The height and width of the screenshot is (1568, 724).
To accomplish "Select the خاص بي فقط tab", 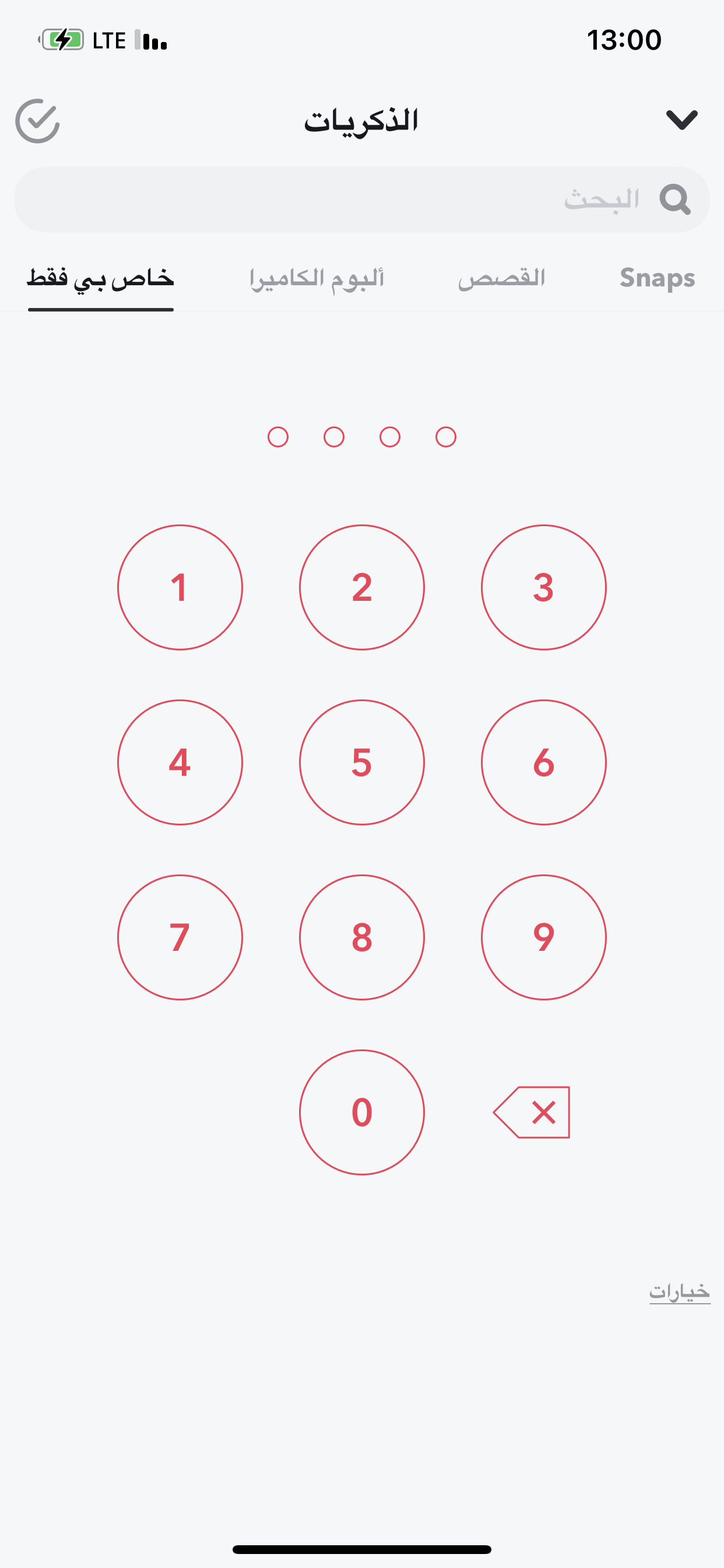I will pos(100,278).
